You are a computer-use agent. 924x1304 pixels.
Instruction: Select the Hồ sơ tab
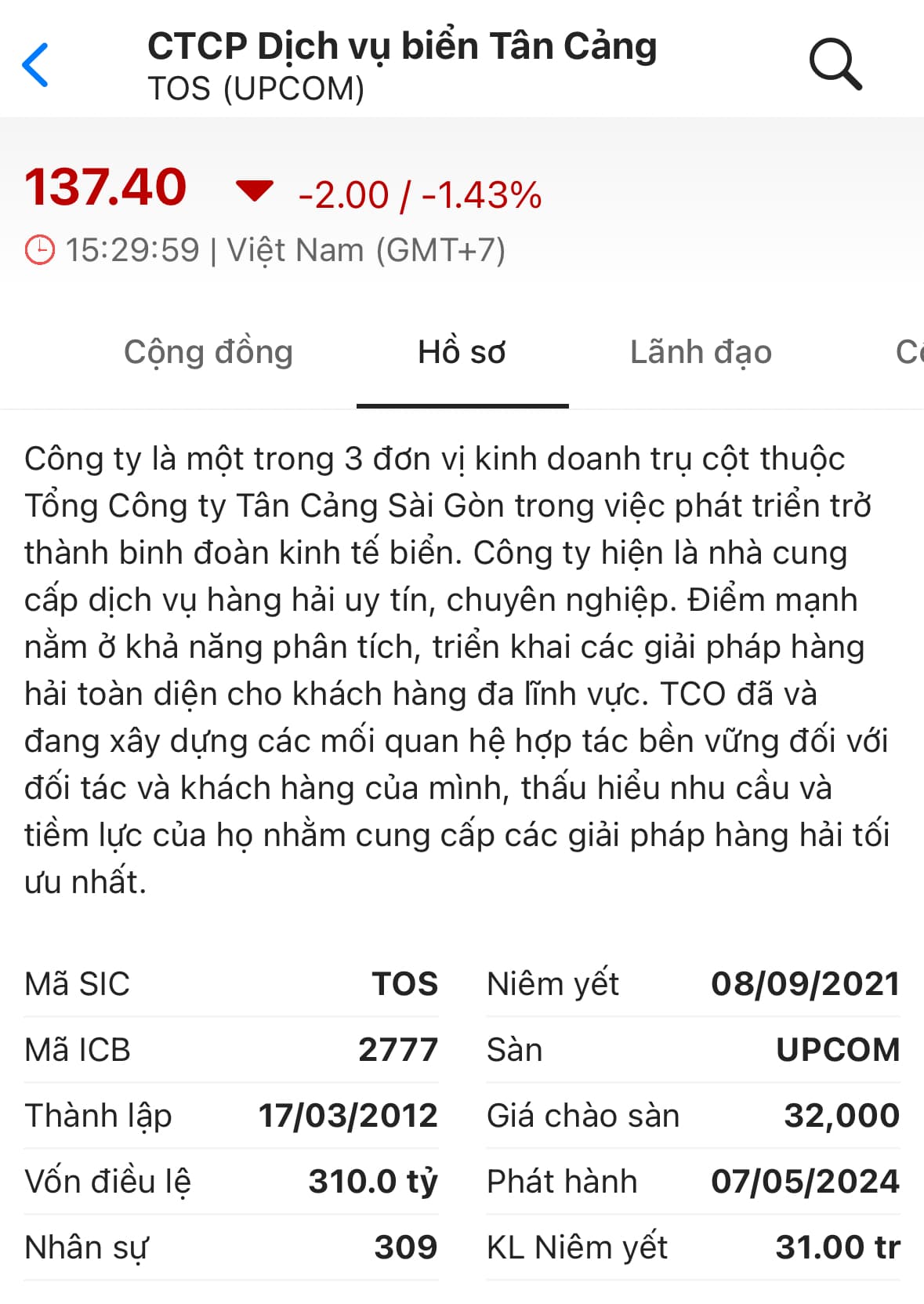462,352
